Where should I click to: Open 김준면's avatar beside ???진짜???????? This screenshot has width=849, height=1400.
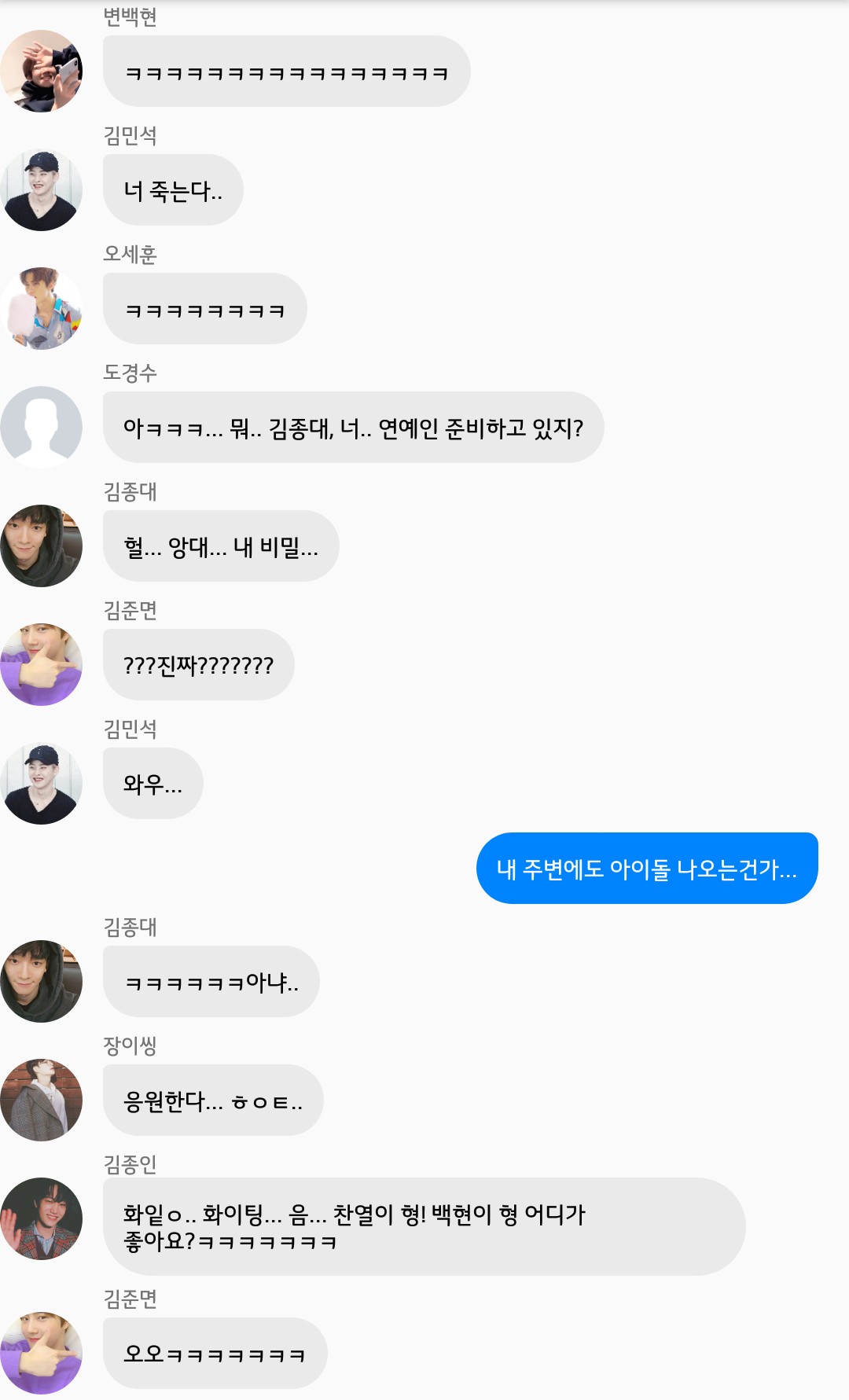click(x=41, y=664)
